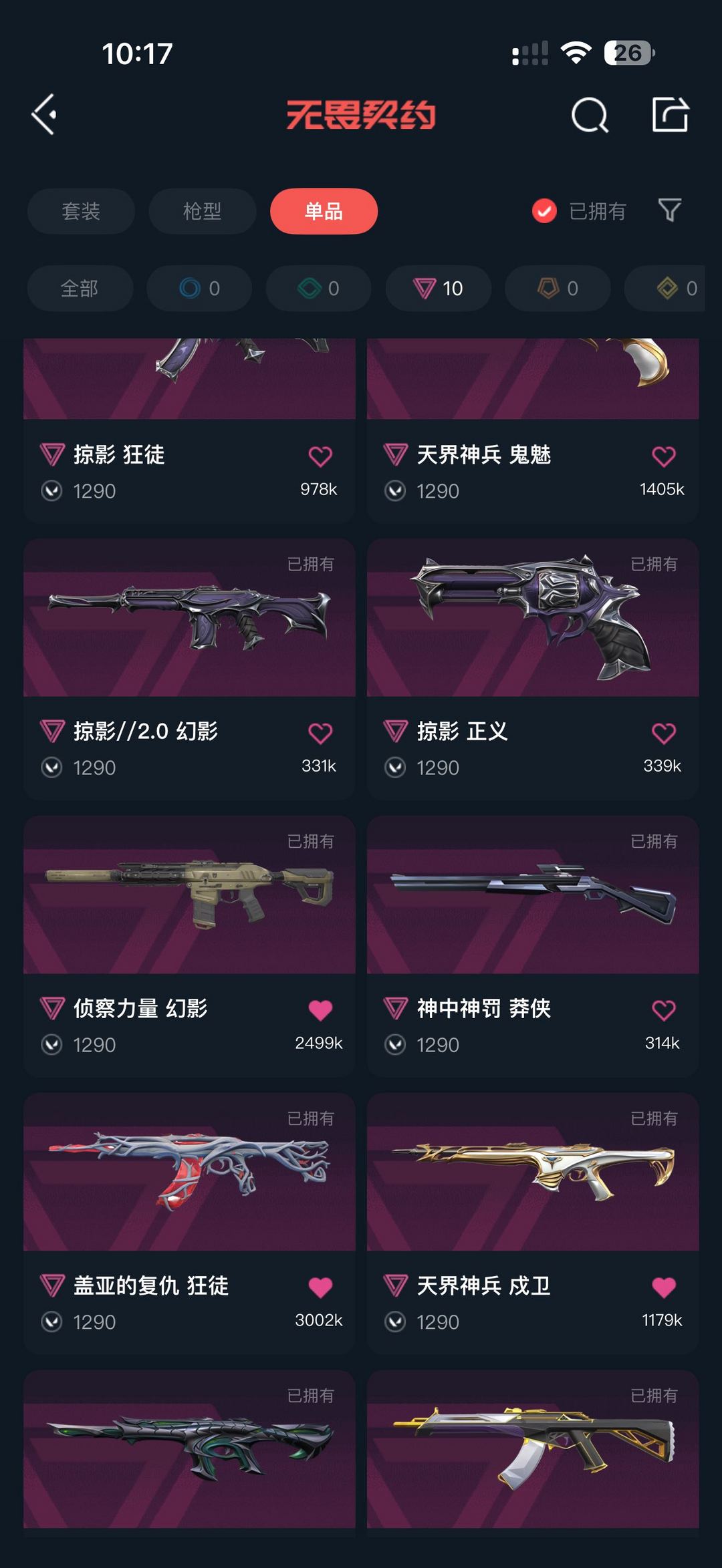Image resolution: width=722 pixels, height=1568 pixels.
Task: Unlike the 侦察力量 幻影 skin
Action: 320,1010
